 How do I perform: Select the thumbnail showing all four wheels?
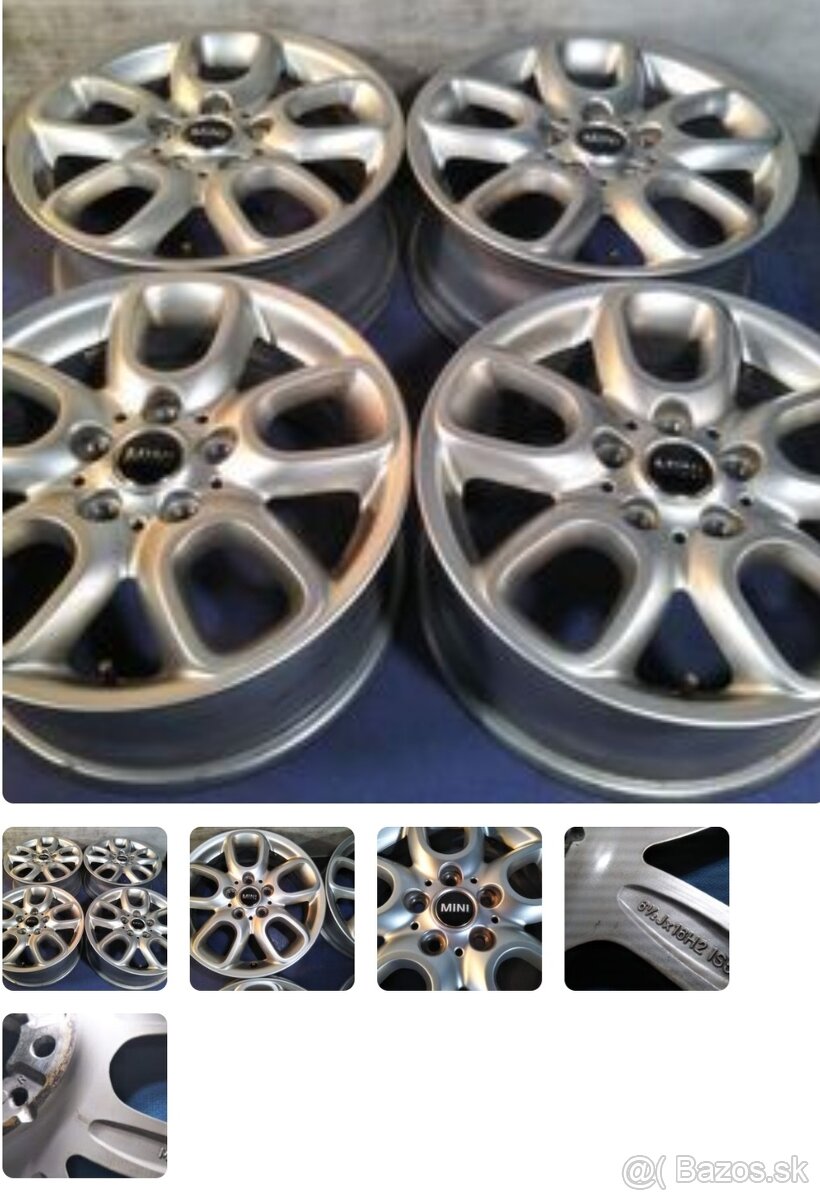[x=85, y=908]
